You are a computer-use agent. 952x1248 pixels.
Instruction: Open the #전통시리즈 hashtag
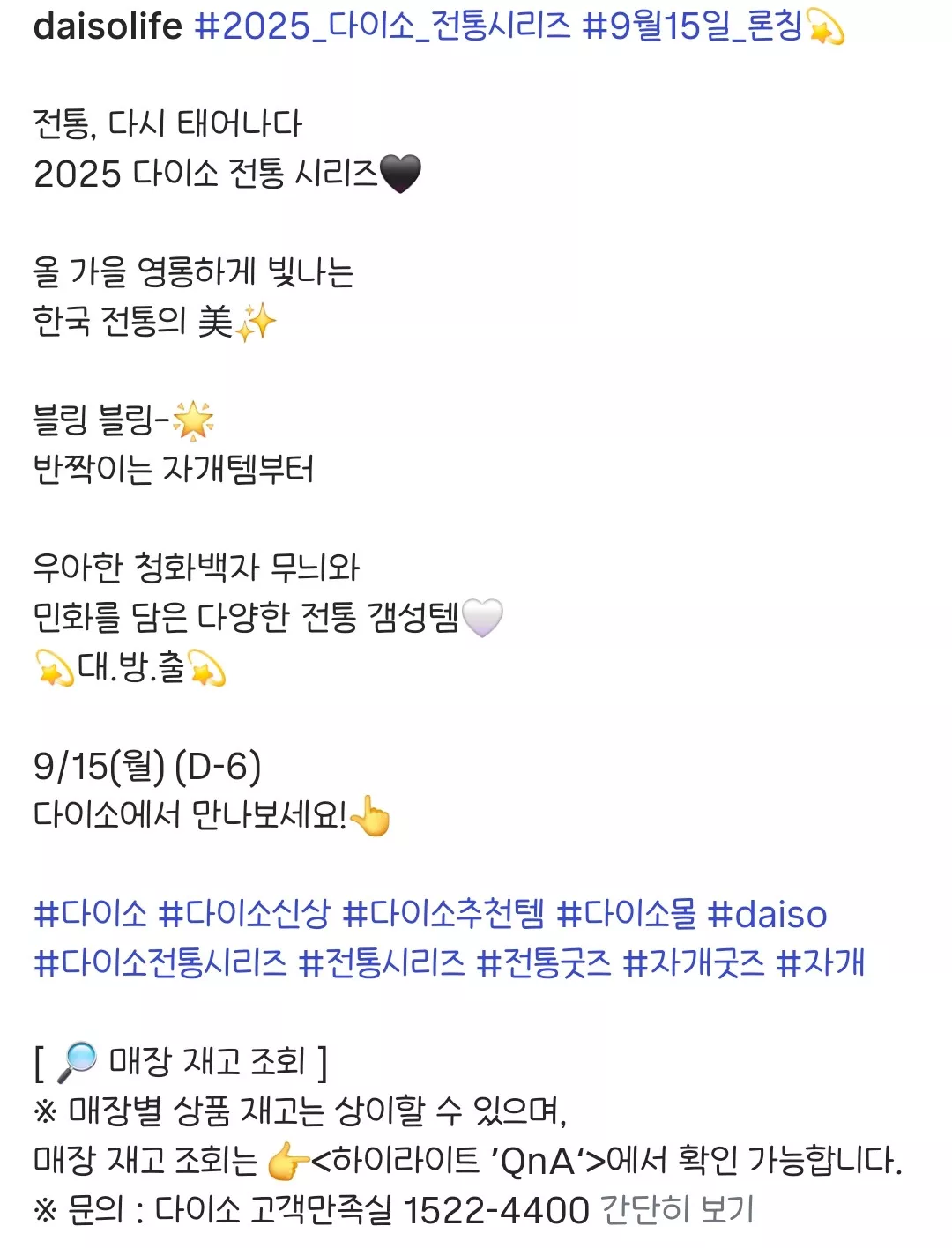[382, 962]
